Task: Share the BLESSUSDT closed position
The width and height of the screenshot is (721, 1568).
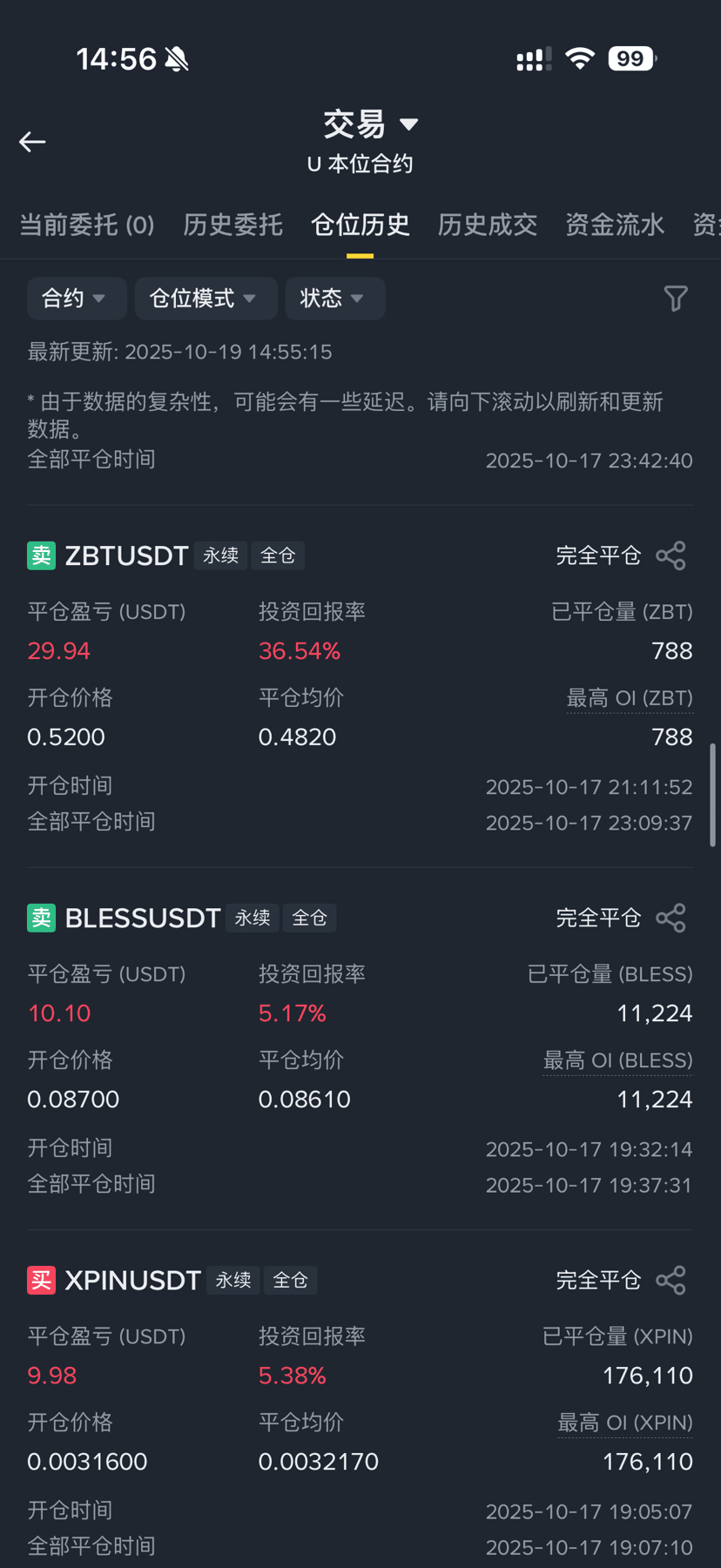Action: [x=670, y=918]
